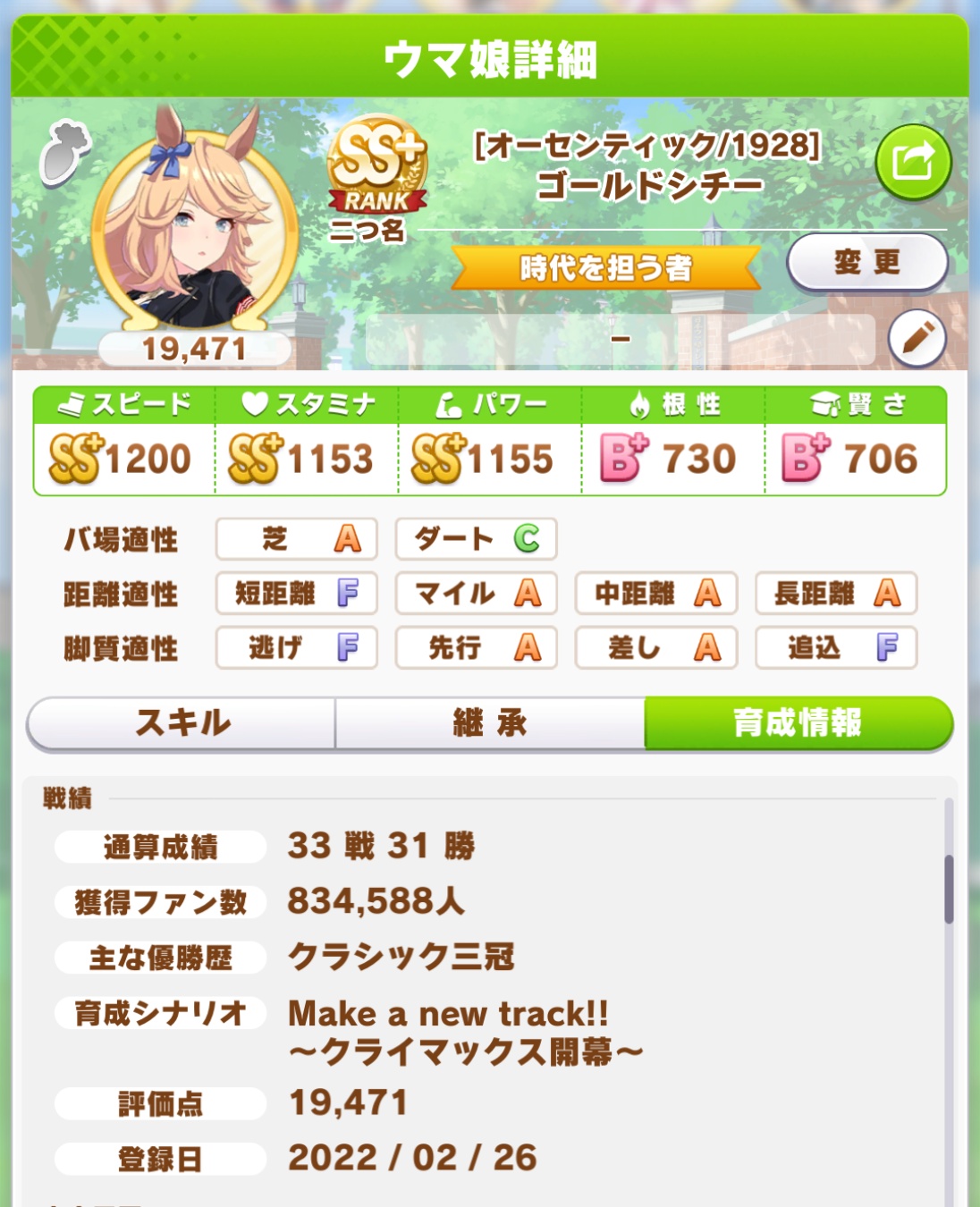
Task: Select the 育成情報 tab
Action: pos(798,722)
